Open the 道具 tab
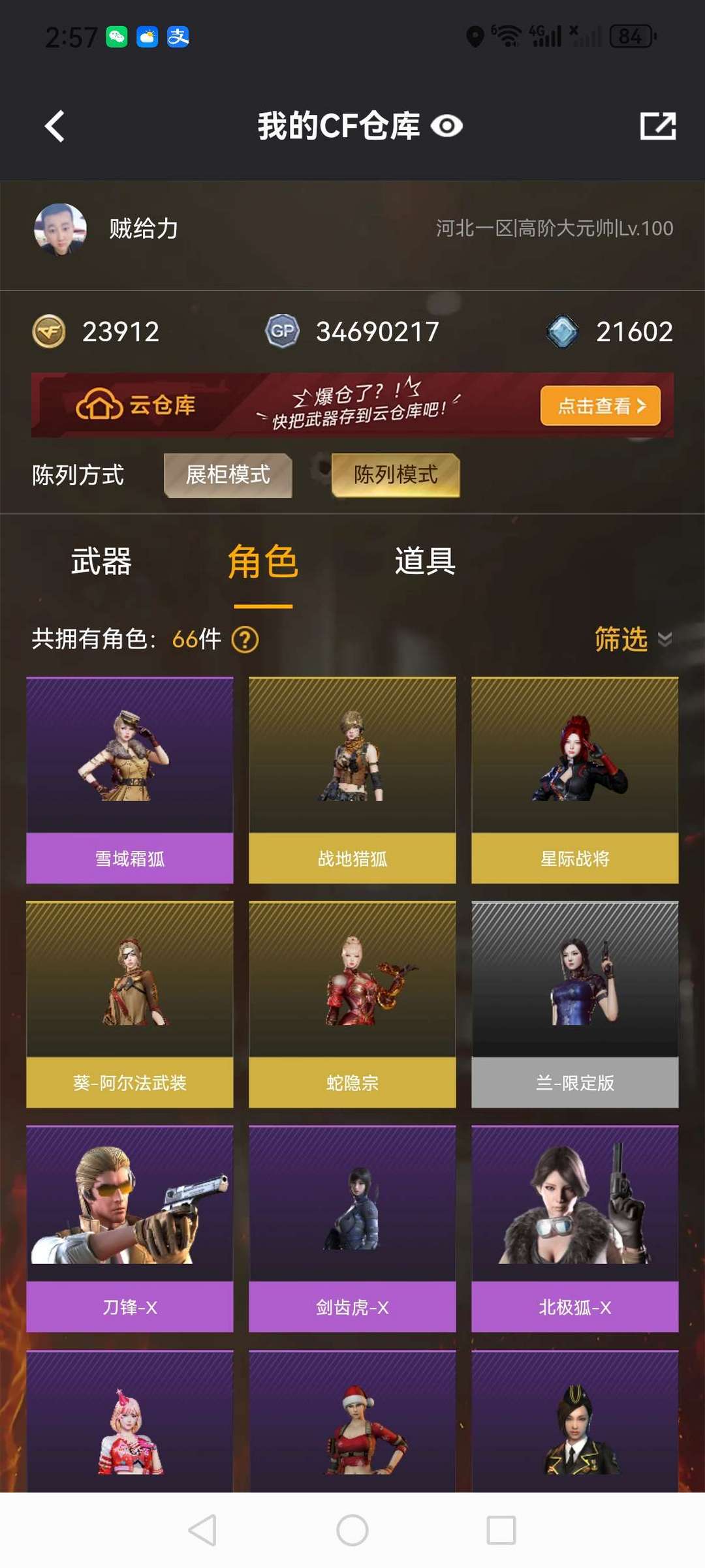Viewport: 705px width, 1568px height. click(x=425, y=561)
